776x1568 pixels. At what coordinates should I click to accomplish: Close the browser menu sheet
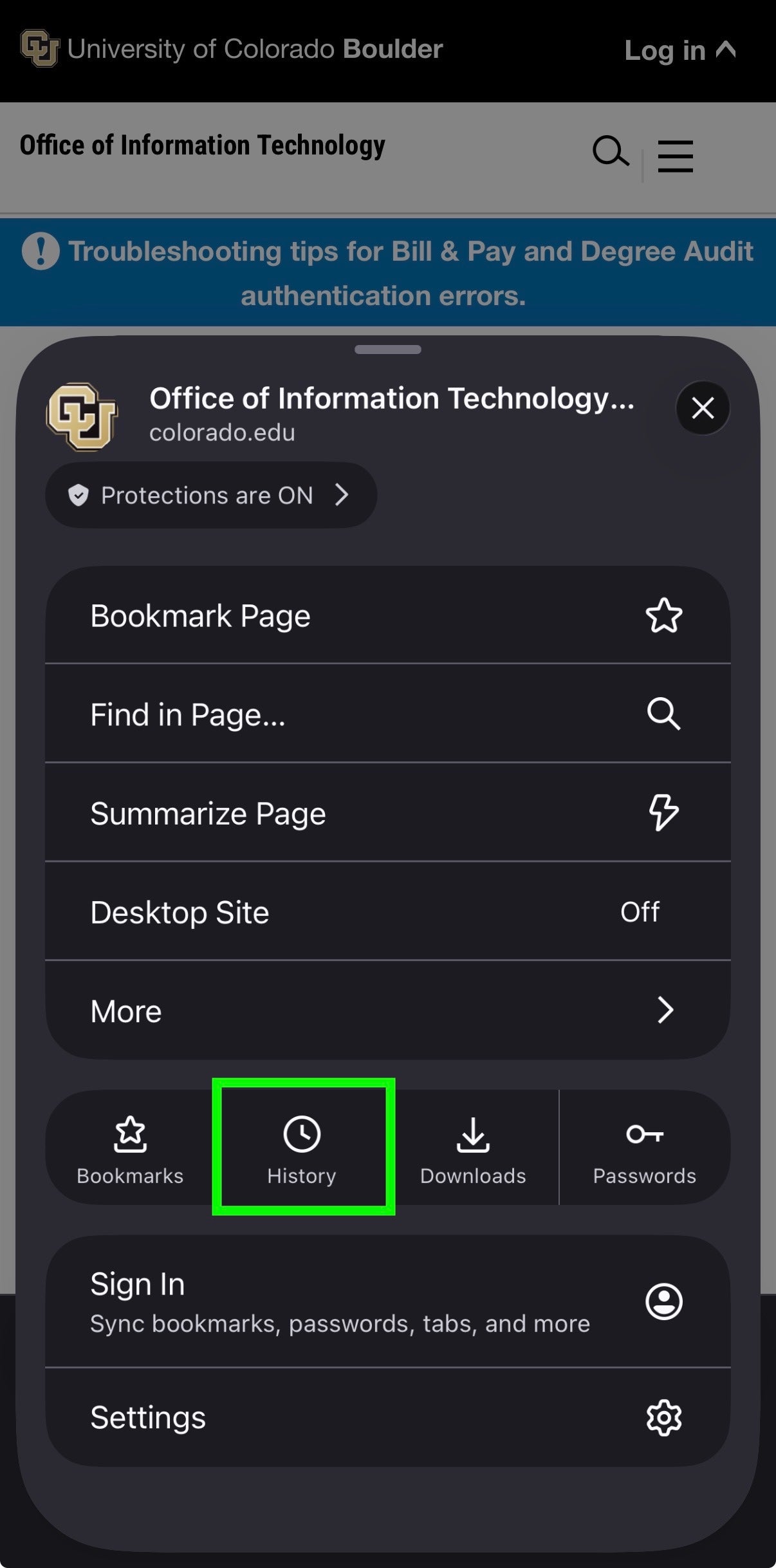coord(703,408)
